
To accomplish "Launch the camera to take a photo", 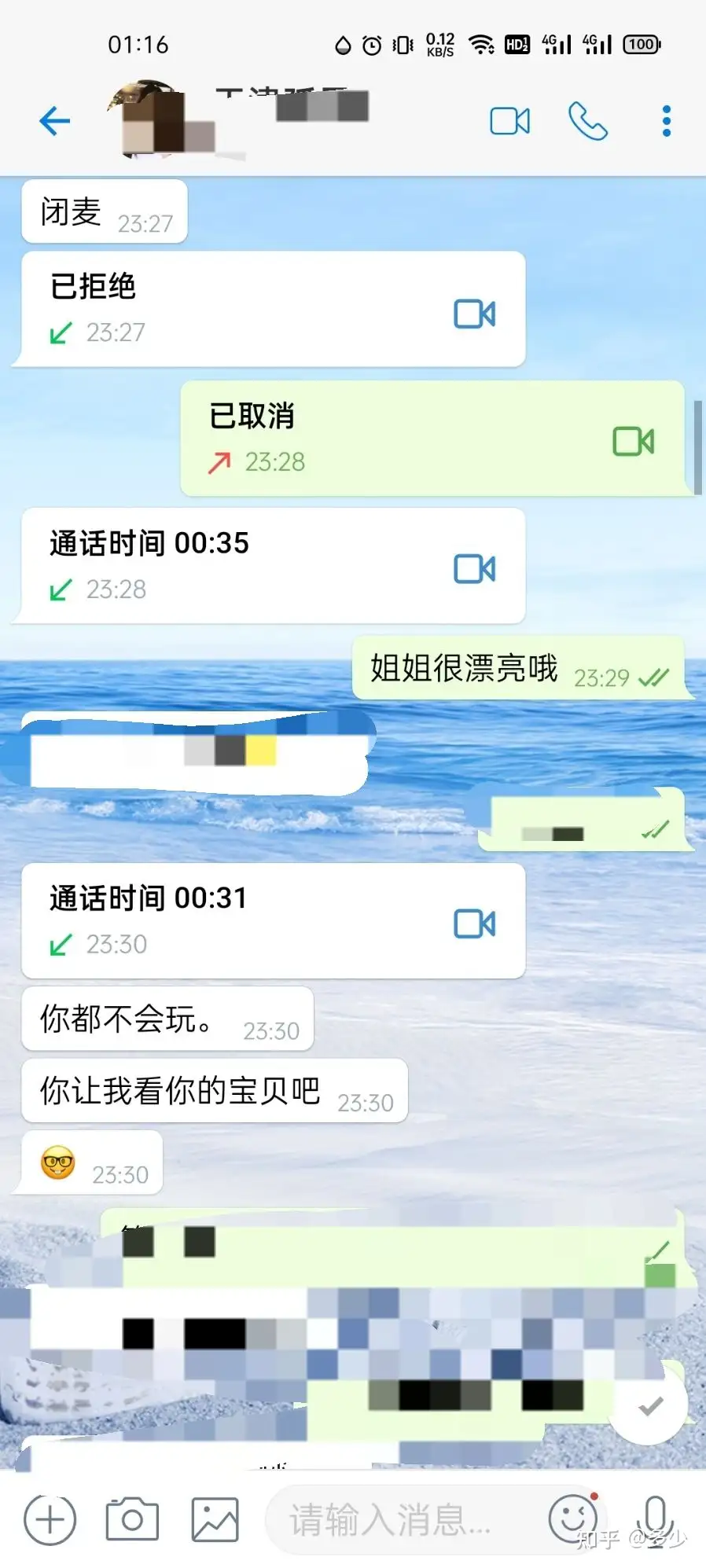I will [x=132, y=1520].
